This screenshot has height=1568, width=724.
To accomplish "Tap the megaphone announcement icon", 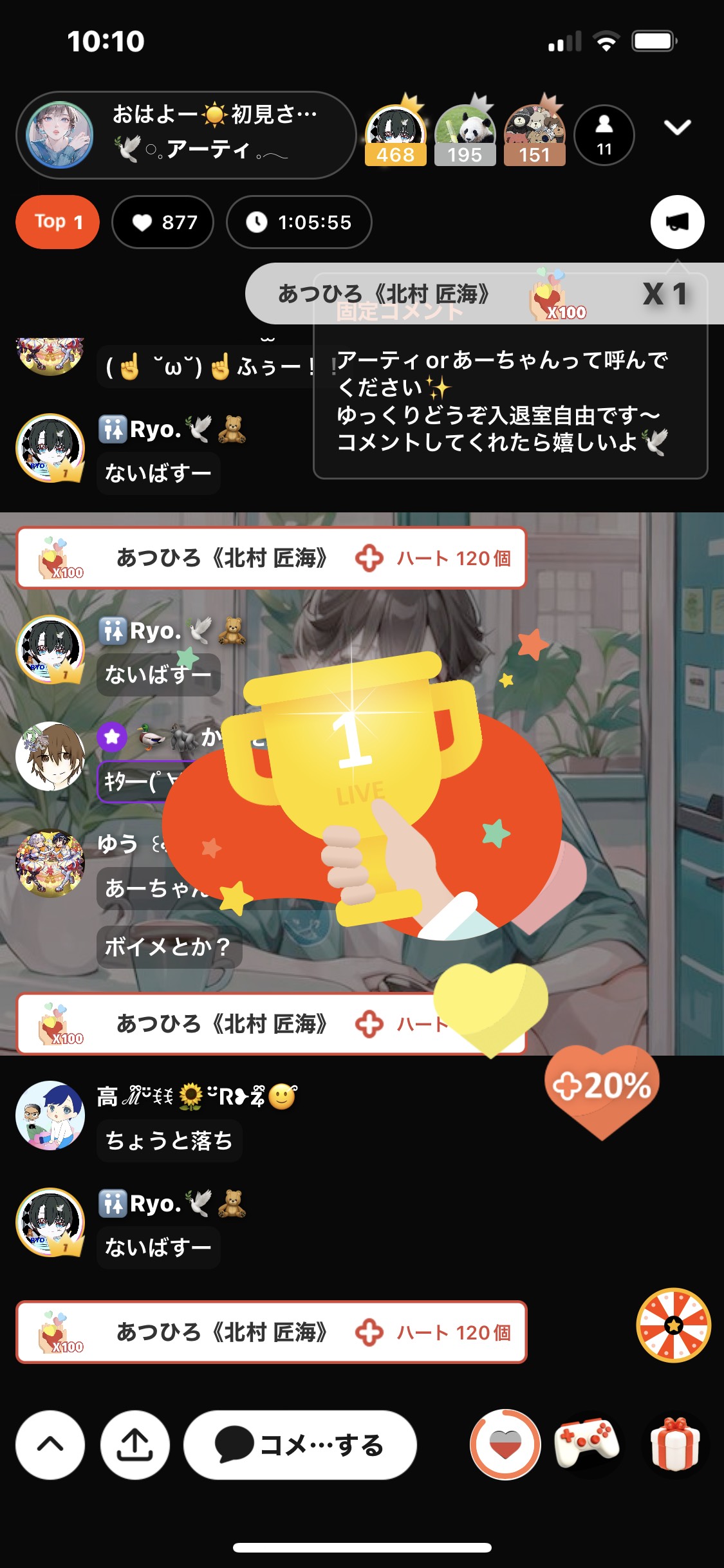I will 677,222.
